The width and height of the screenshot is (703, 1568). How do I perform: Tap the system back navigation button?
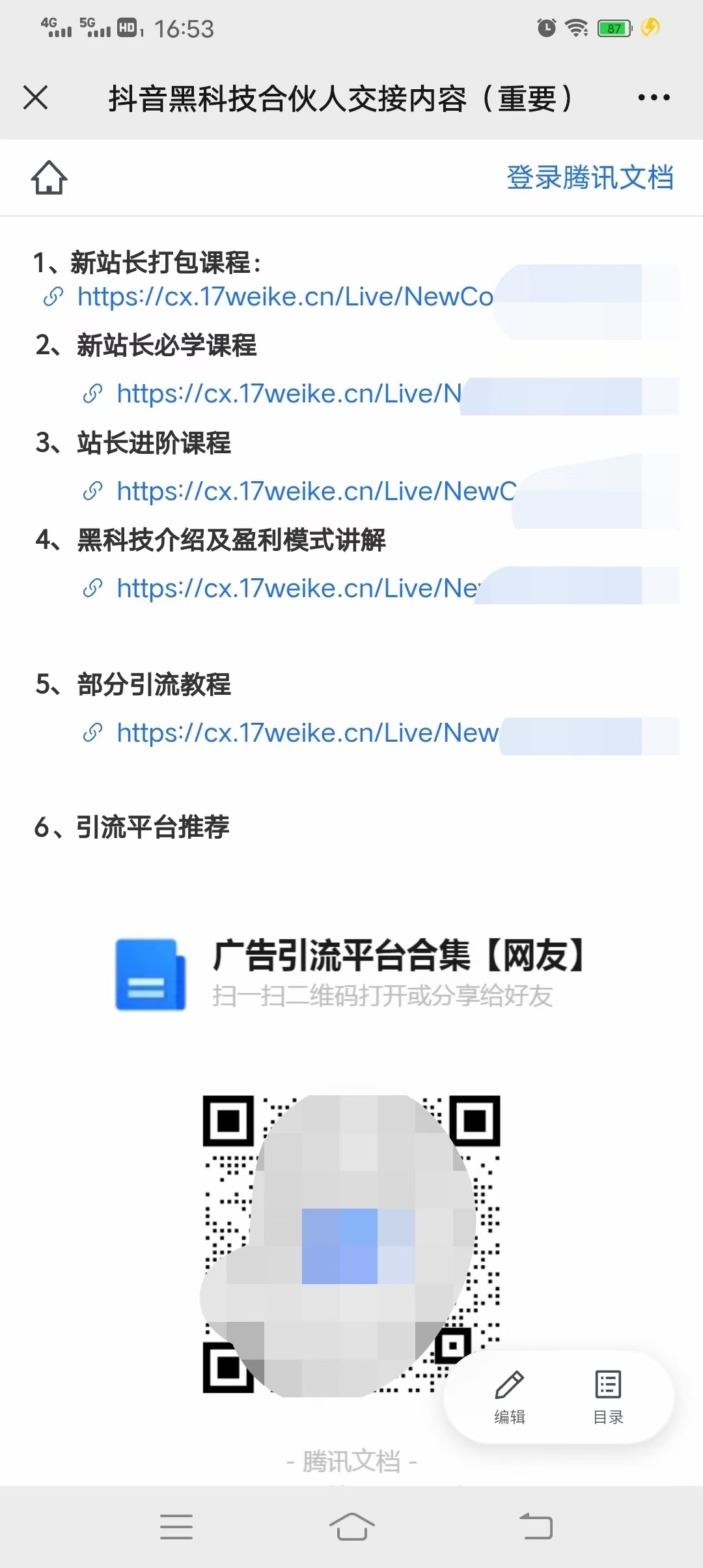(x=536, y=1526)
